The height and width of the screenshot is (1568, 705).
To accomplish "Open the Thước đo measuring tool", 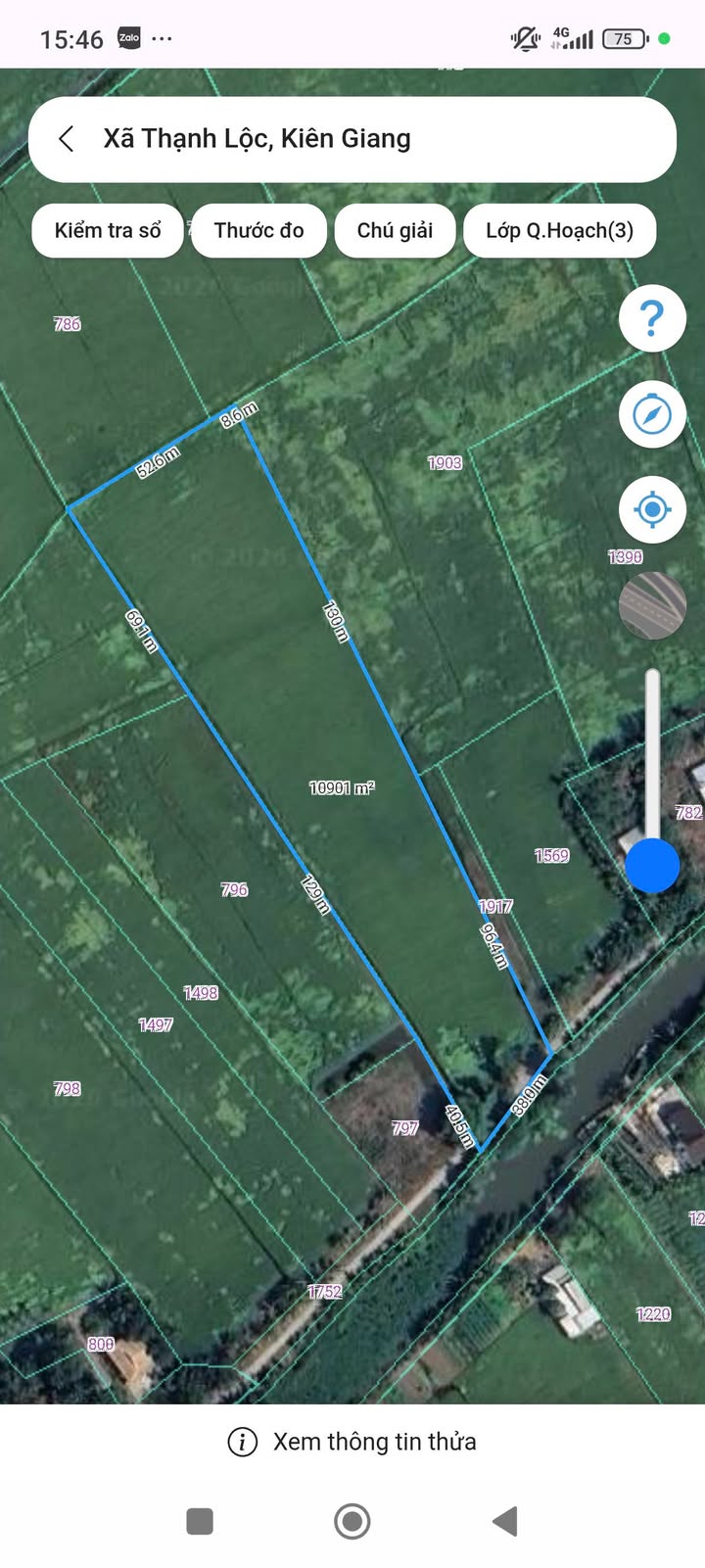I will pos(258,230).
